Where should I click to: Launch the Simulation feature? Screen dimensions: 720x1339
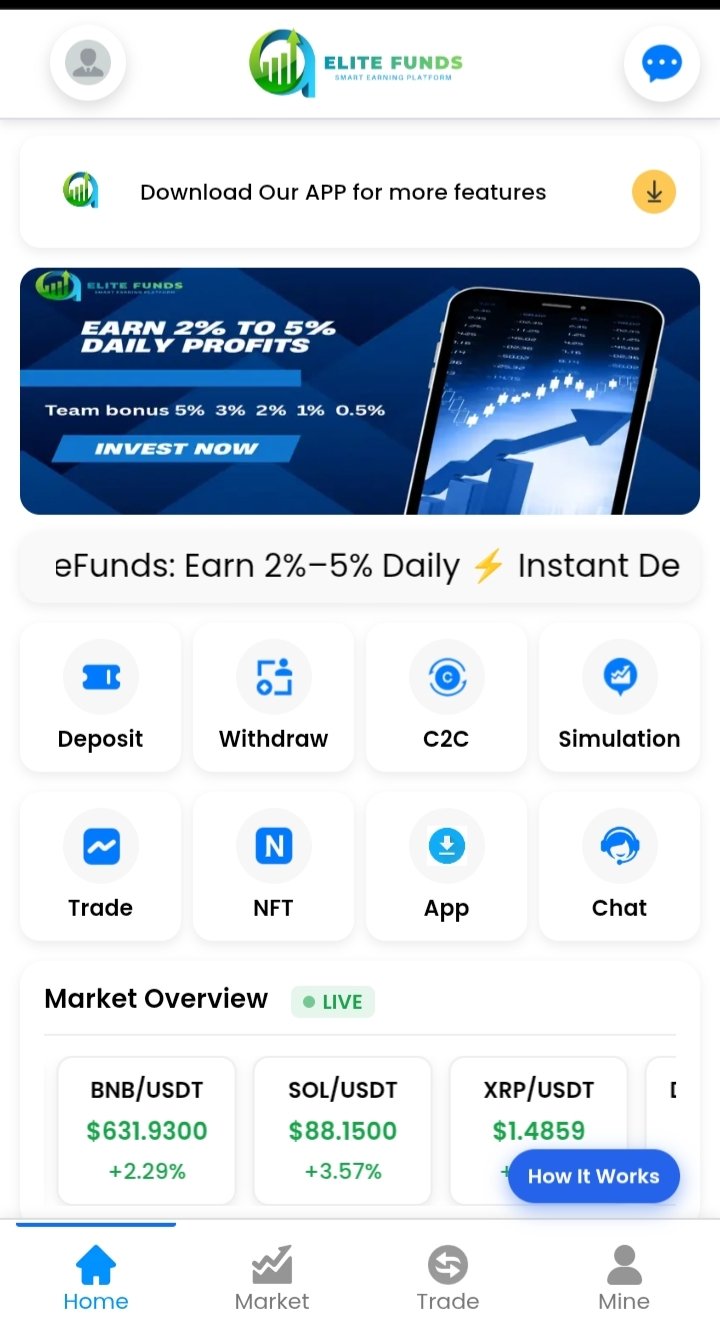[619, 697]
